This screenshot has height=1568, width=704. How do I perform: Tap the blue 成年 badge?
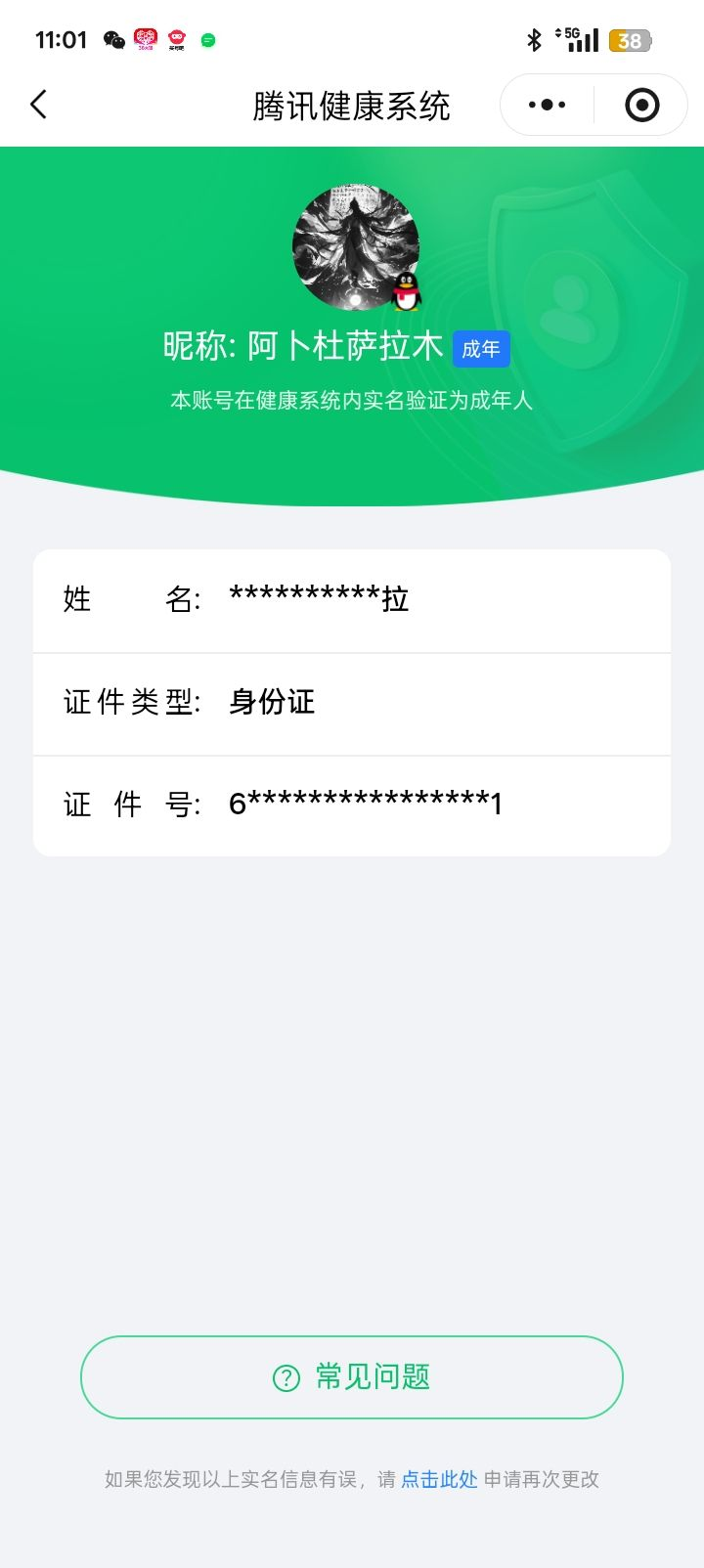pos(481,348)
